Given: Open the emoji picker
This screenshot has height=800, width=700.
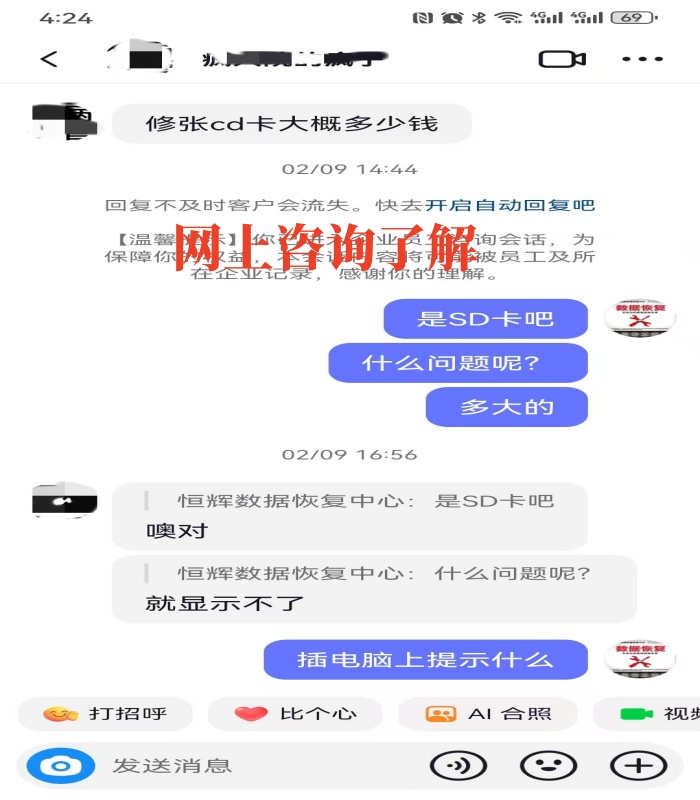Looking at the screenshot, I should coord(548,766).
